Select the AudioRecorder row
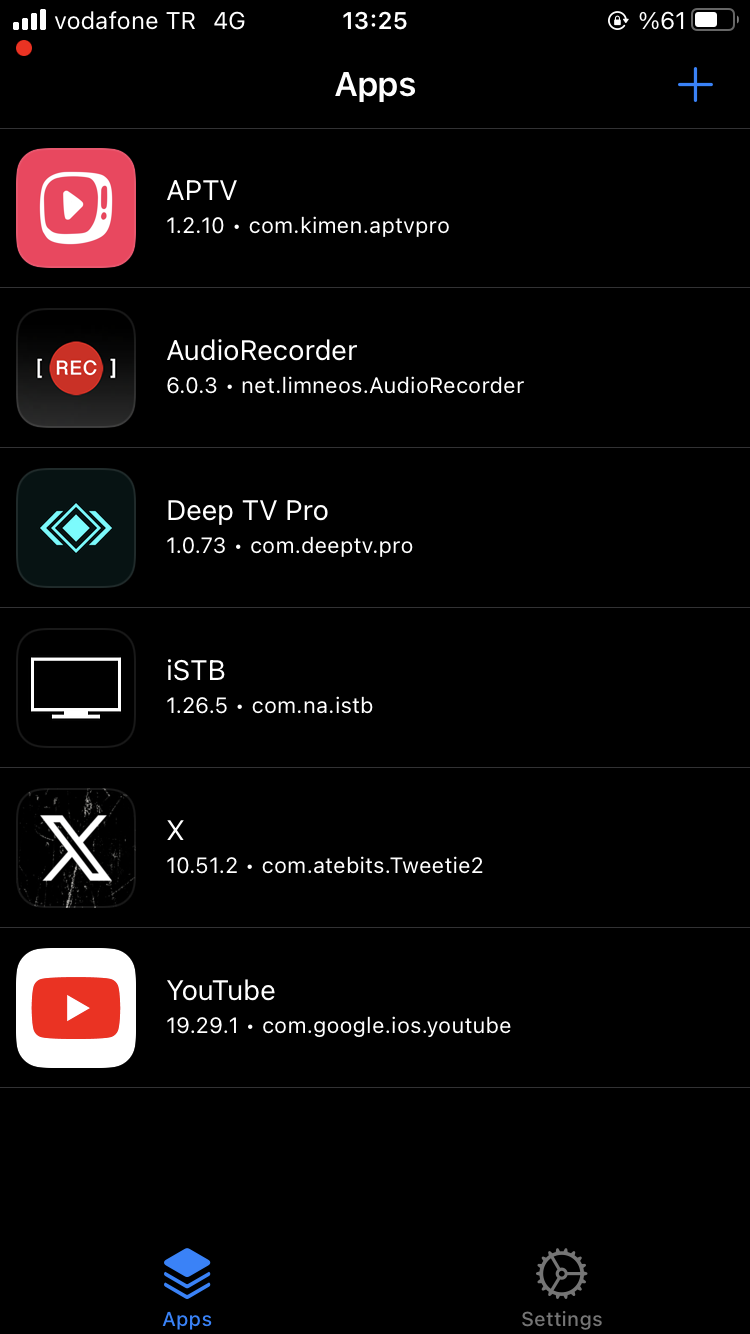This screenshot has width=750, height=1334. coord(375,368)
